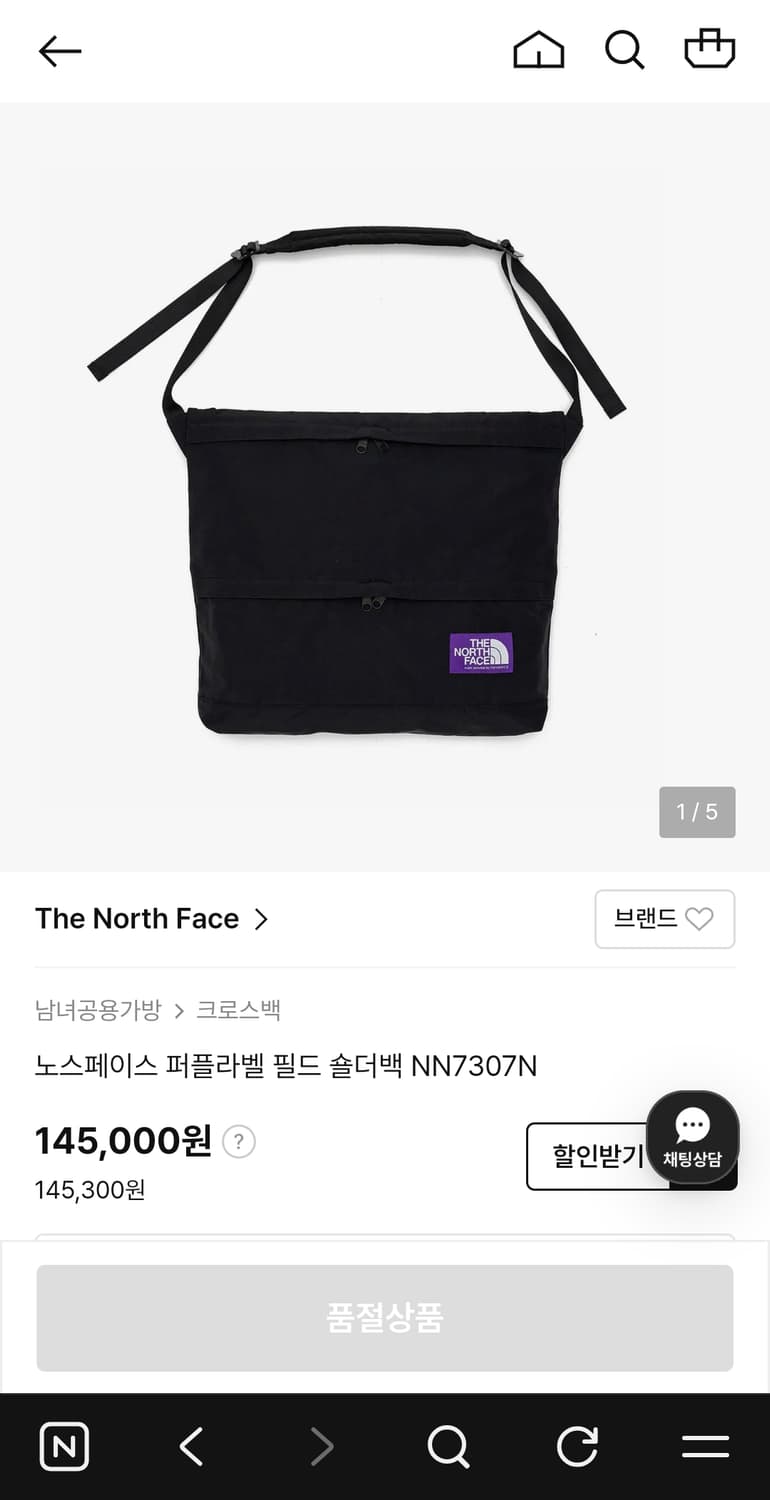This screenshot has width=770, height=1500.
Task: Go back using the top-left arrow
Action: click(60, 50)
